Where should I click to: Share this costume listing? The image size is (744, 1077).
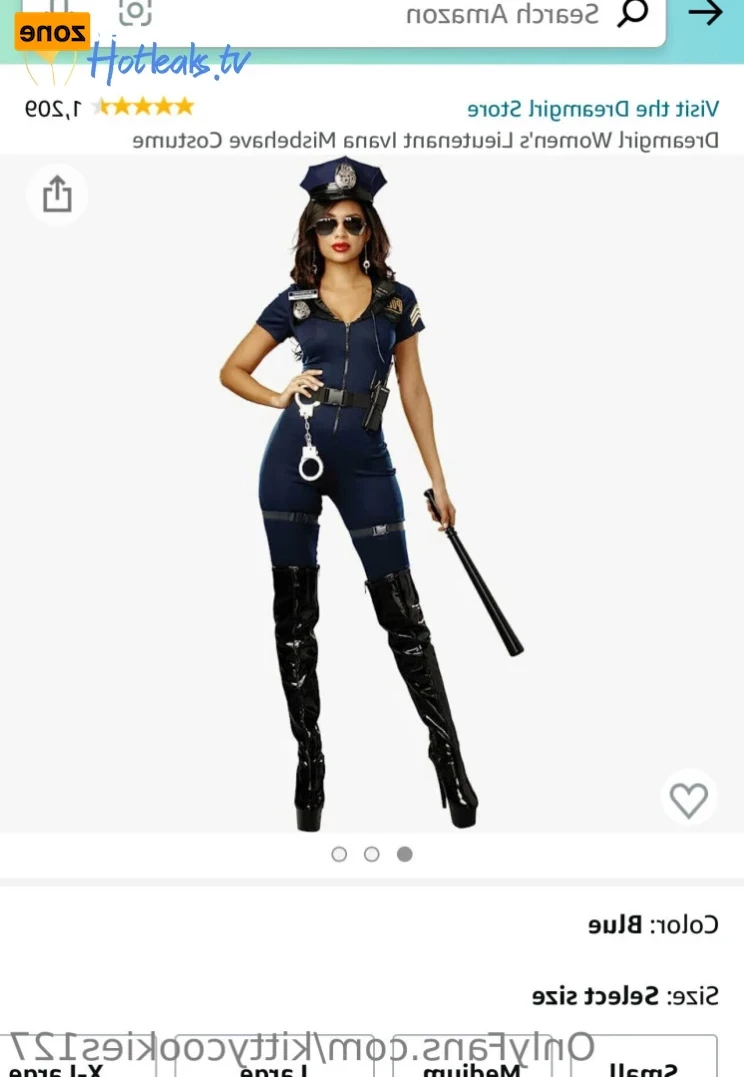[x=57, y=194]
